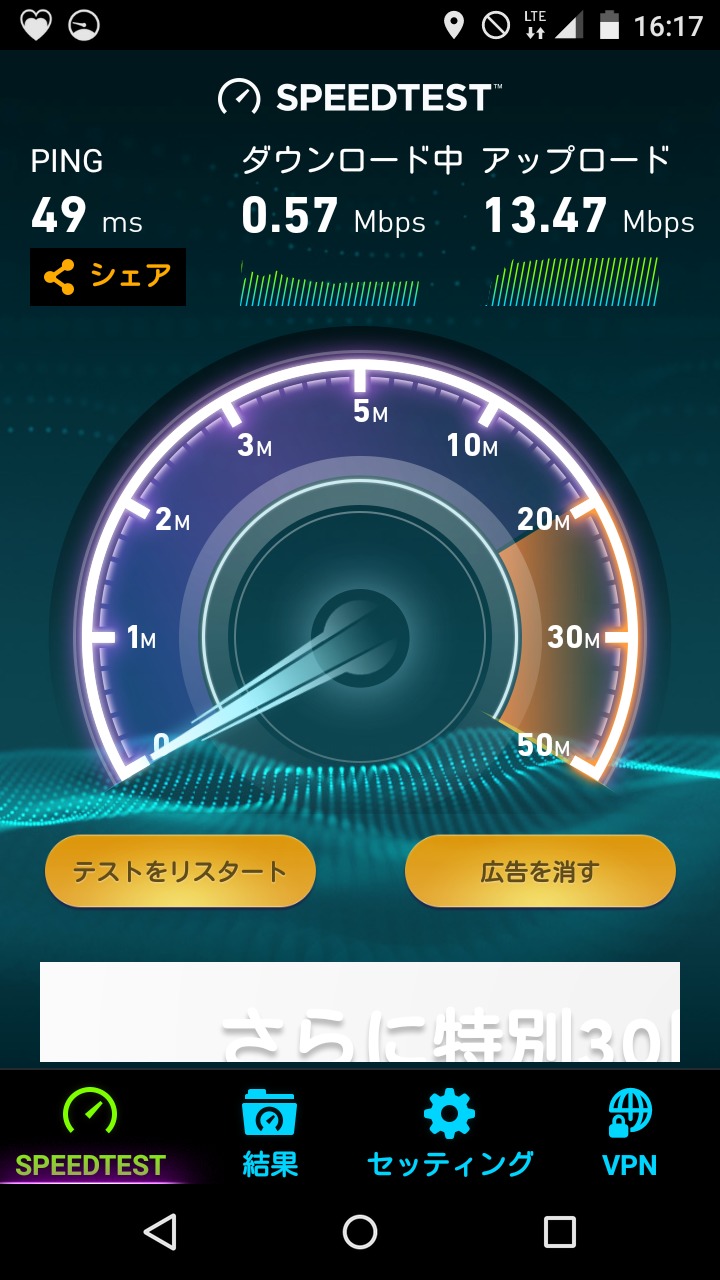Image resolution: width=720 pixels, height=1280 pixels.
Task: Select the VPN tab
Action: pyautogui.click(x=630, y=1134)
